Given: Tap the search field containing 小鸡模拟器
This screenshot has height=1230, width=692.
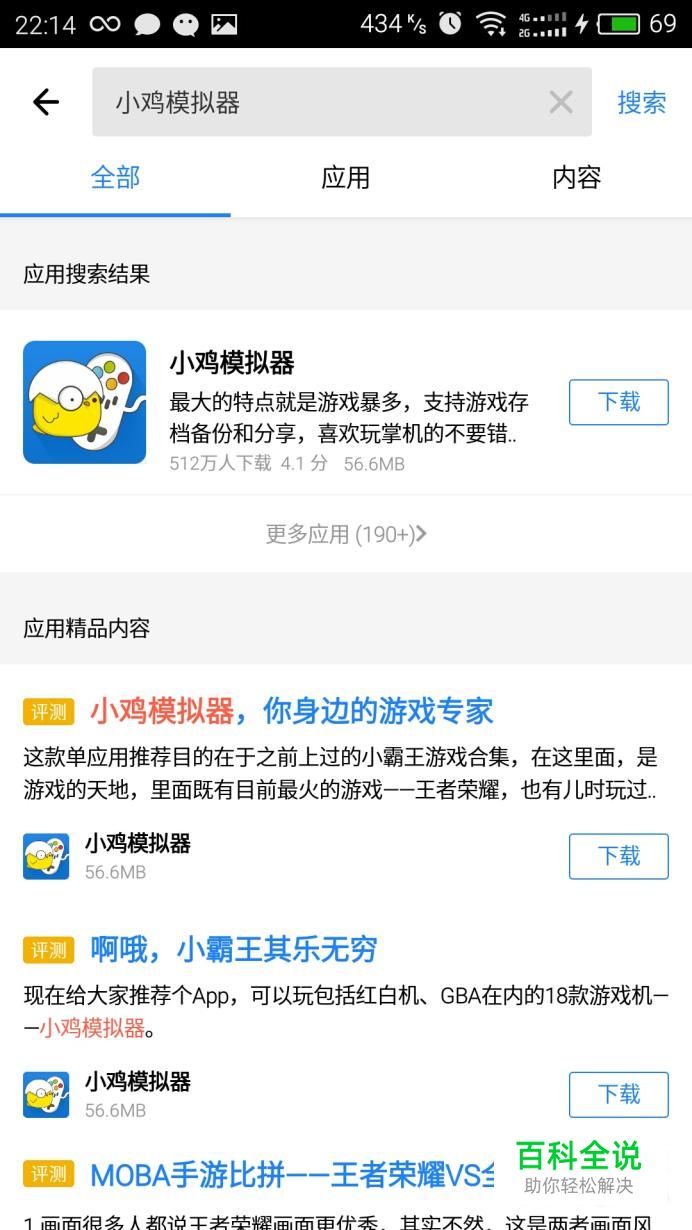Looking at the screenshot, I should pos(320,102).
